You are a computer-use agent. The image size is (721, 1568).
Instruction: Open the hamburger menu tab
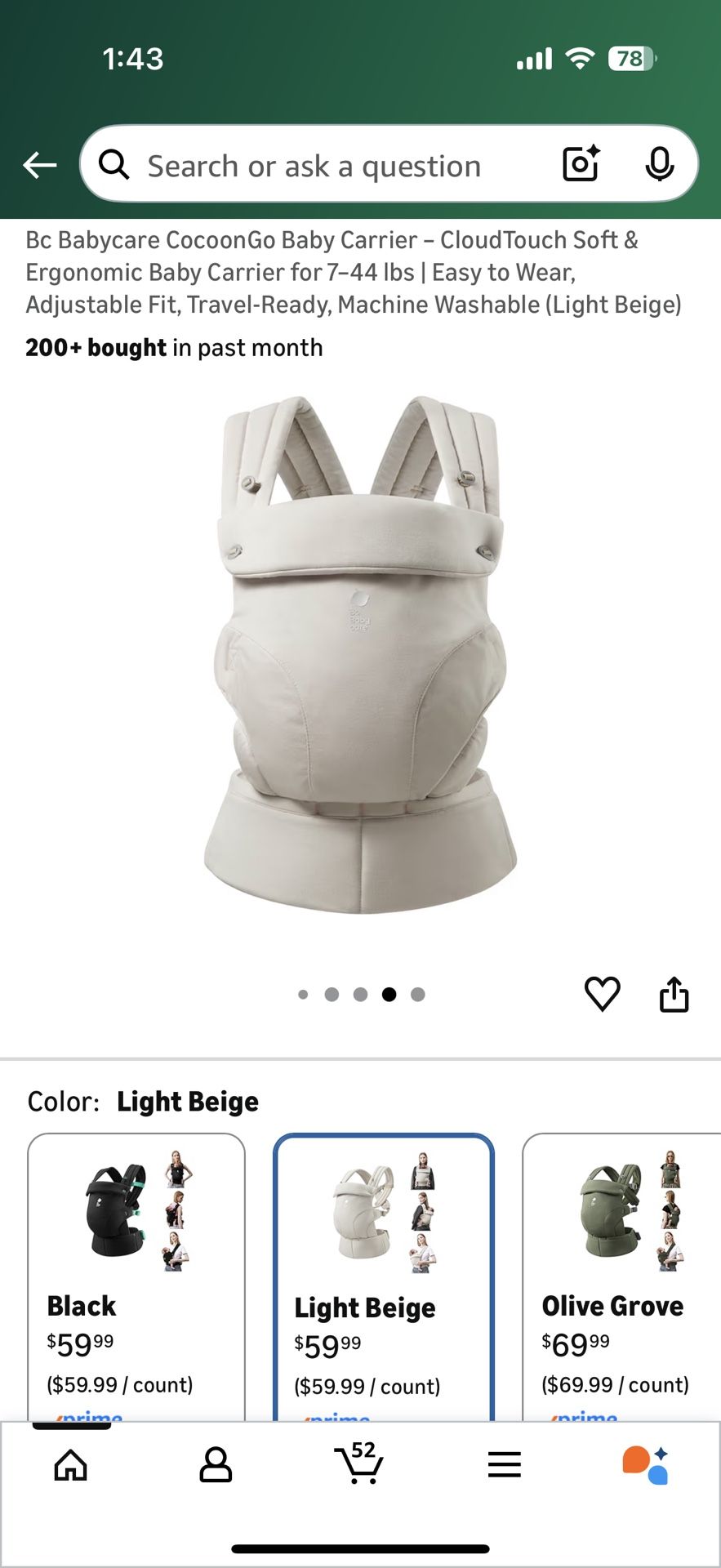coord(504,1465)
